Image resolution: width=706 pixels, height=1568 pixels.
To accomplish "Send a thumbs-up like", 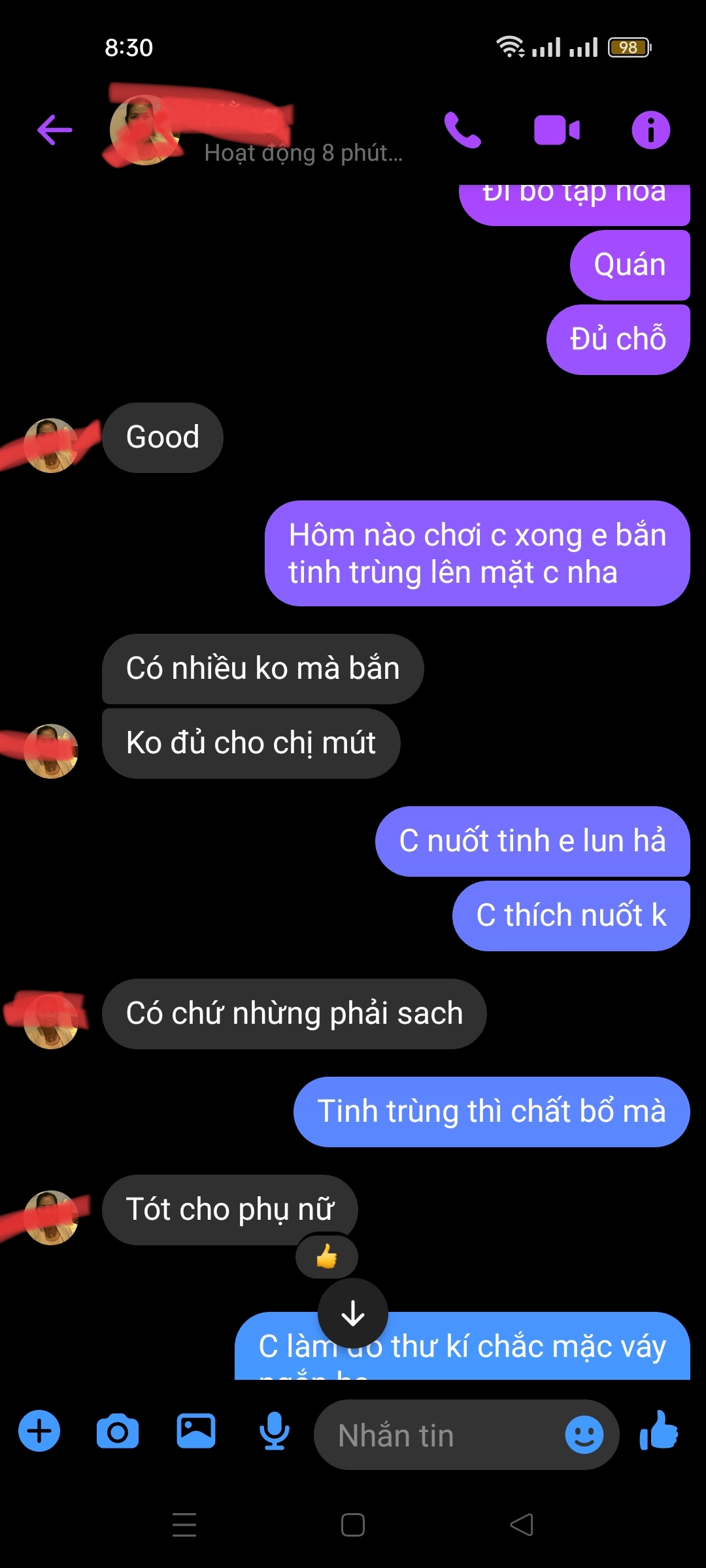I will tap(659, 1429).
